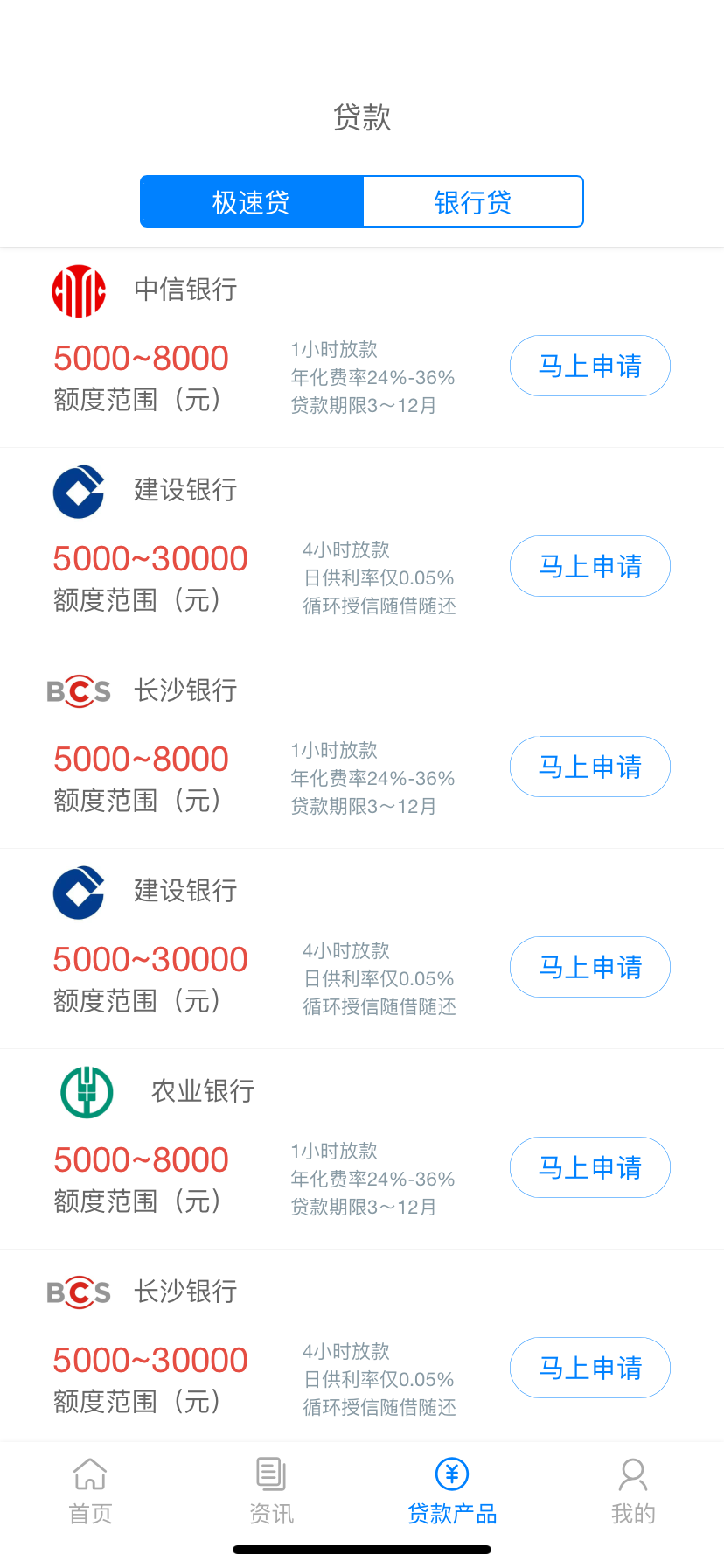Open the 我的 profile tab
This screenshot has height=1568, width=724.
coord(633,1491)
